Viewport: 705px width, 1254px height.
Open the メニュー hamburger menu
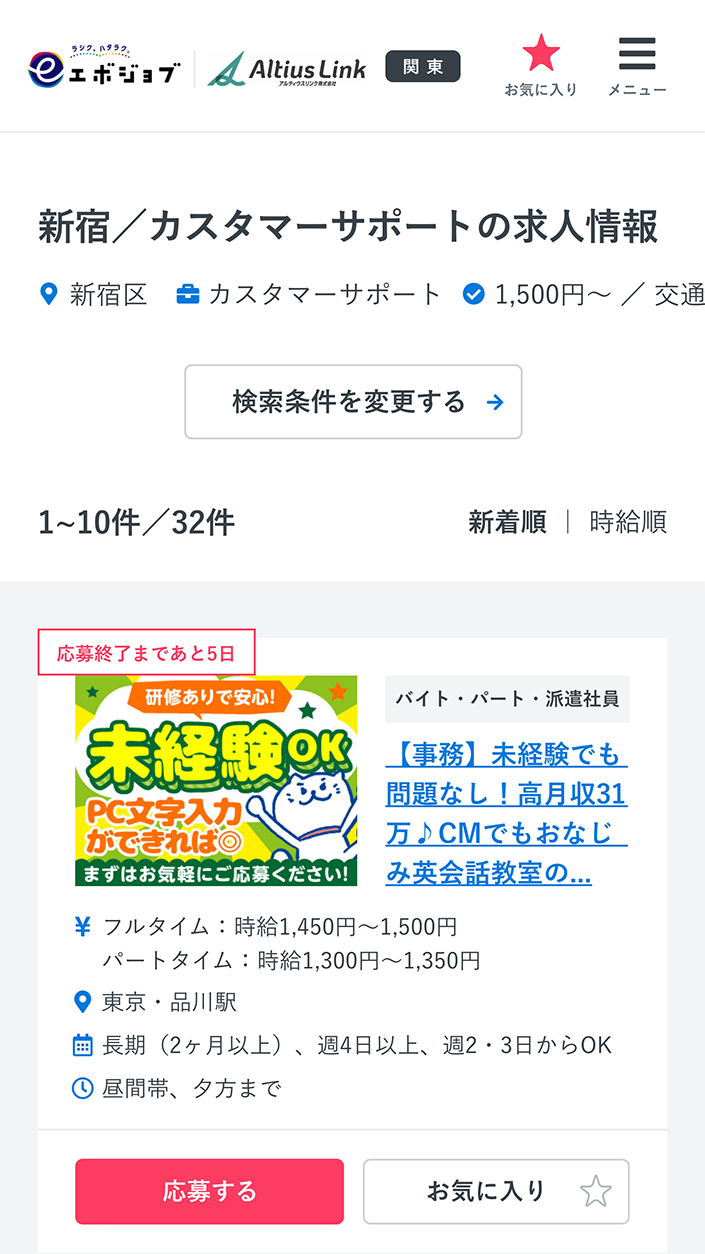click(637, 64)
